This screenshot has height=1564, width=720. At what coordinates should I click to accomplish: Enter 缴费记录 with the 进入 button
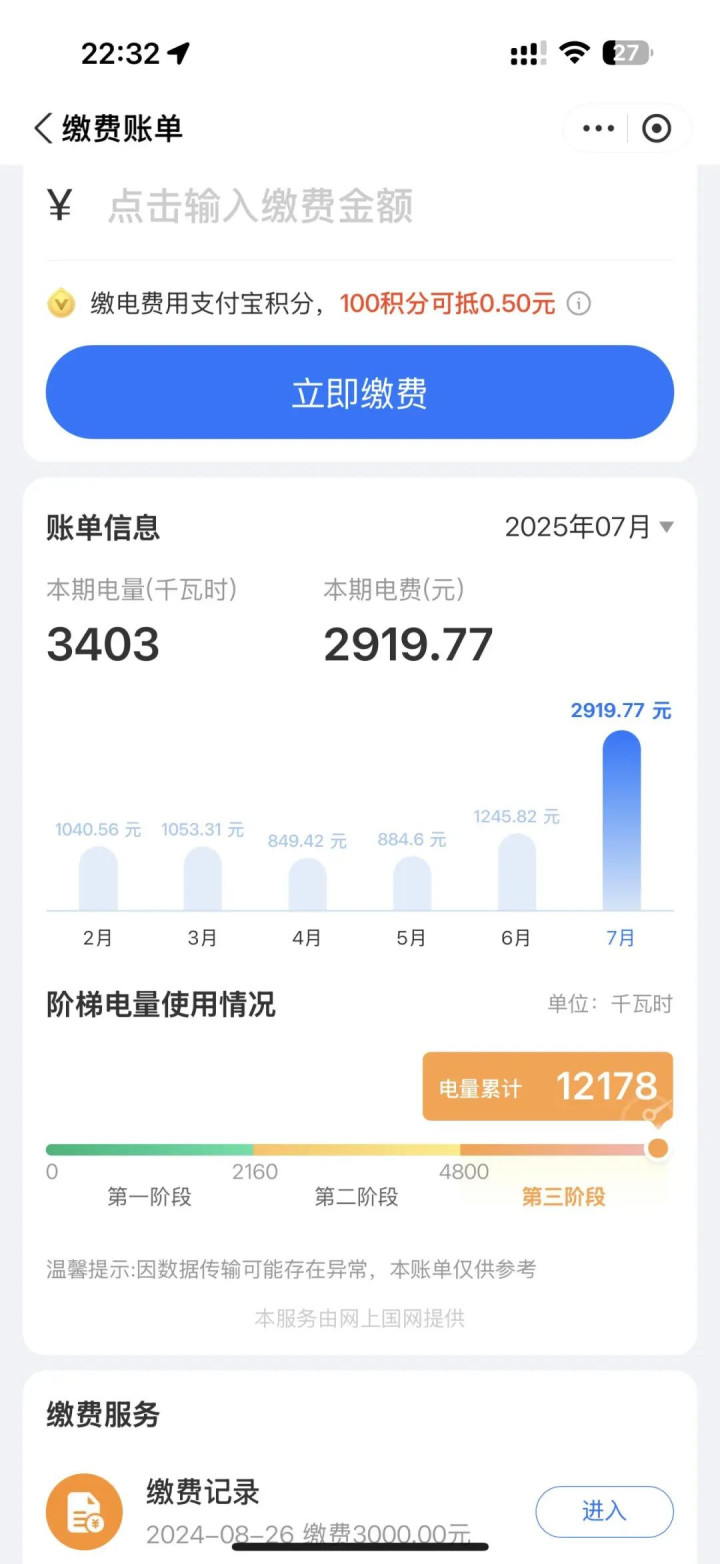(604, 1511)
